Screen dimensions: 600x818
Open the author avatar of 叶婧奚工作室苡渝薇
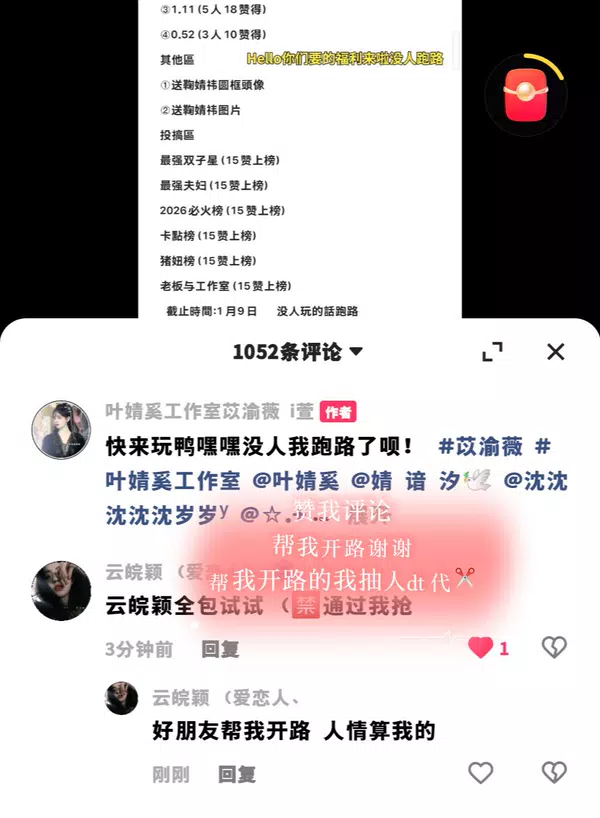(x=61, y=431)
